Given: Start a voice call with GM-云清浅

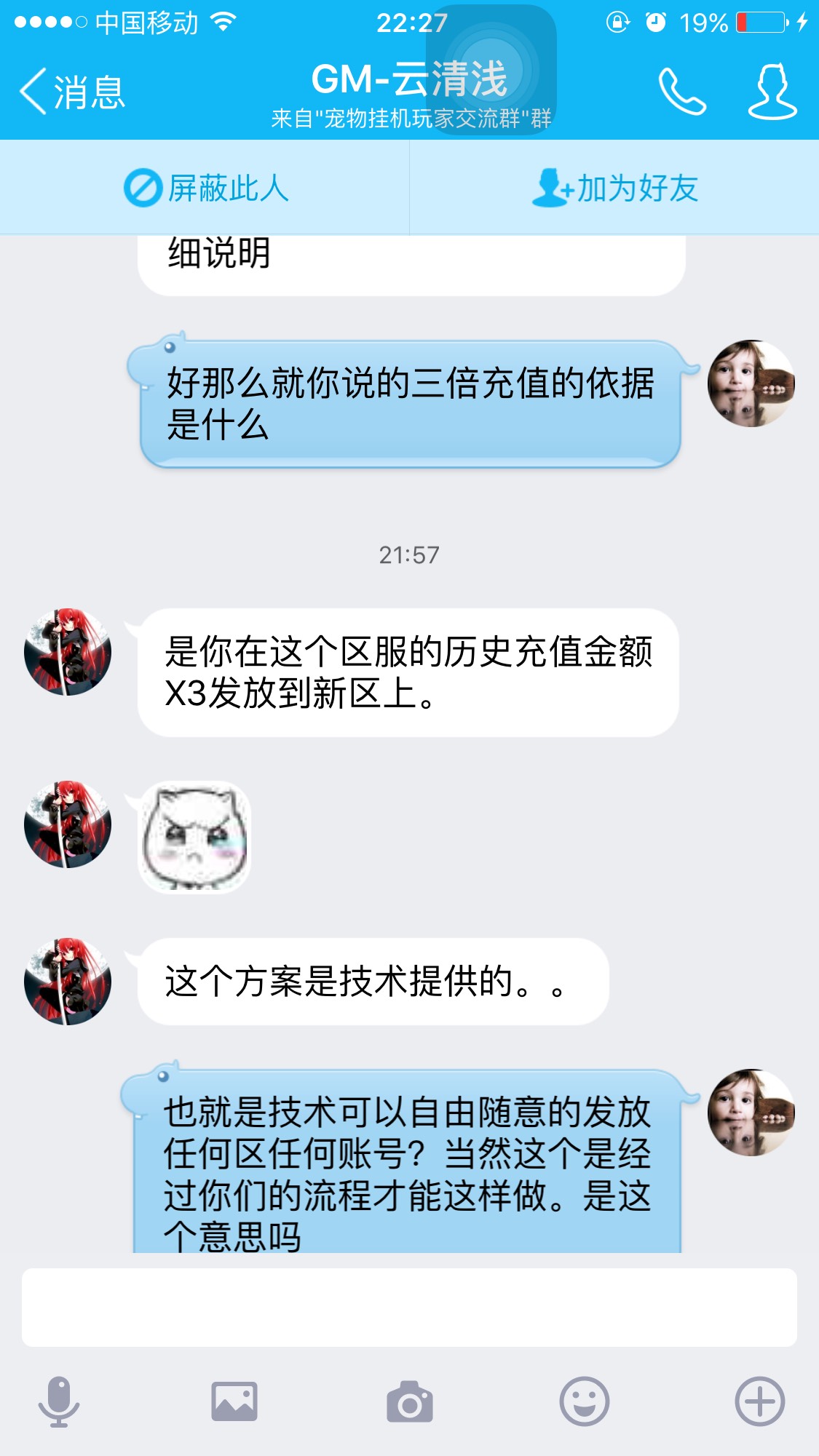Looking at the screenshot, I should coord(681,92).
